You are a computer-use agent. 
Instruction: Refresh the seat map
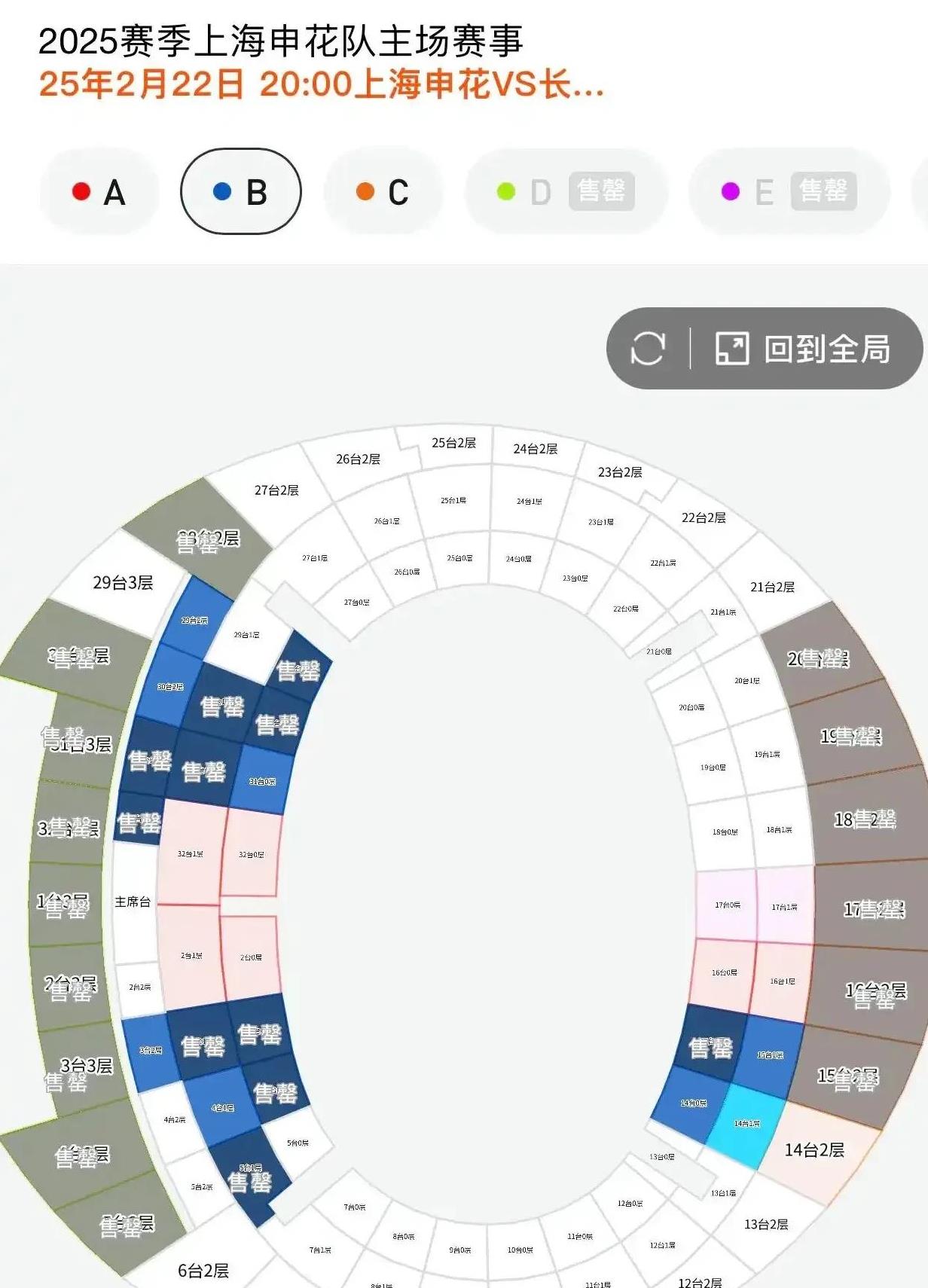click(x=648, y=349)
